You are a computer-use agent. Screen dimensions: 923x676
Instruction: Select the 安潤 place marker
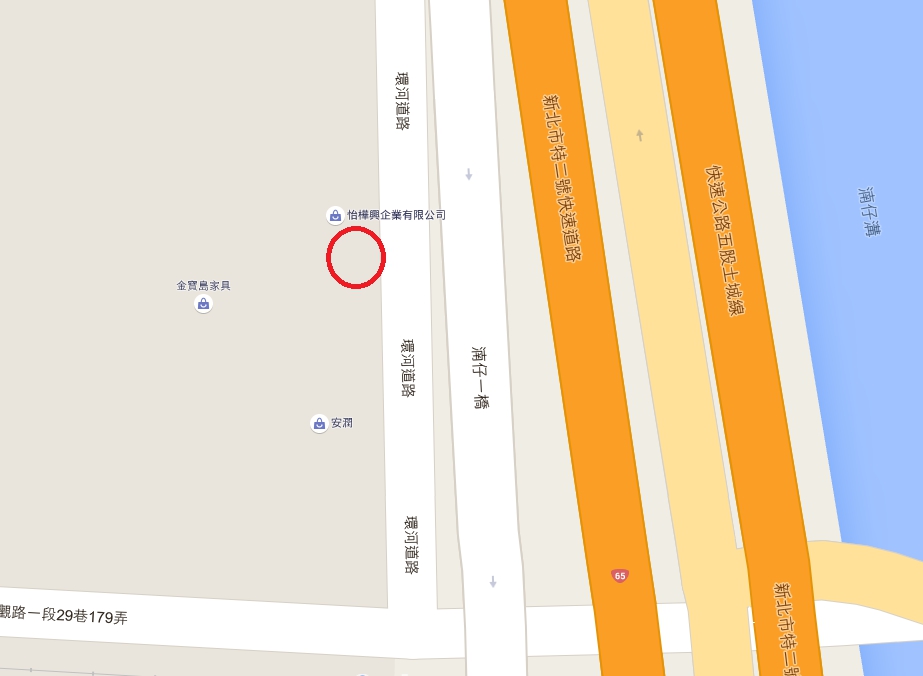click(x=319, y=423)
